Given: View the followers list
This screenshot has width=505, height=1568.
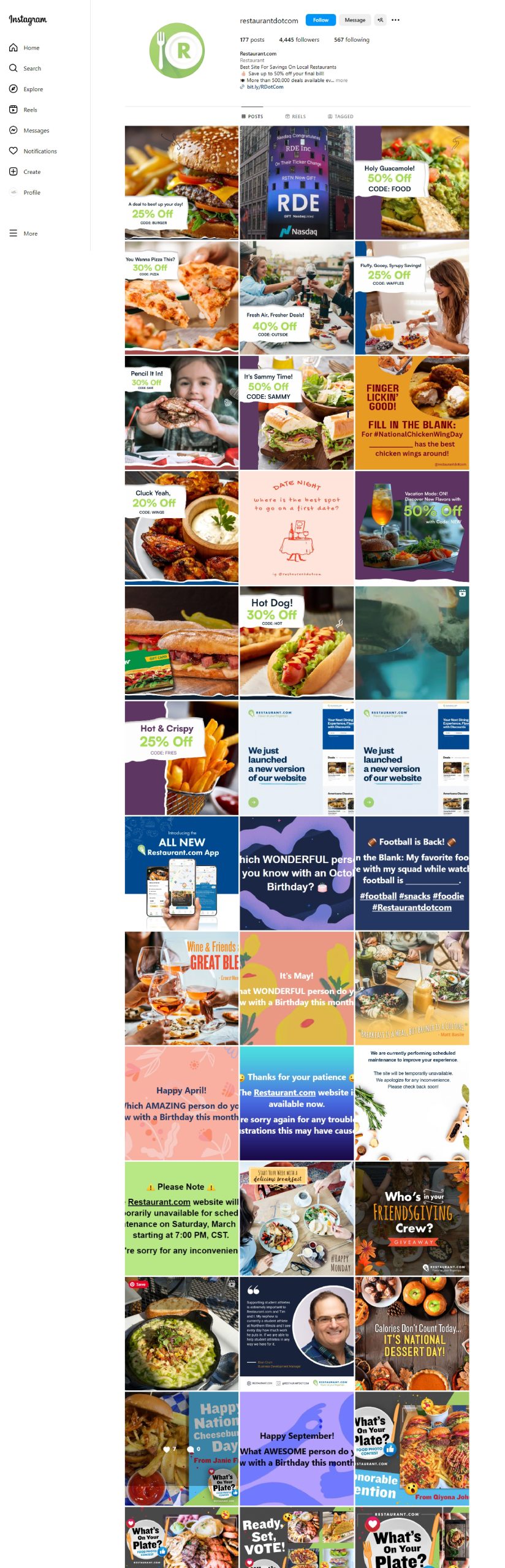Looking at the screenshot, I should (299, 40).
